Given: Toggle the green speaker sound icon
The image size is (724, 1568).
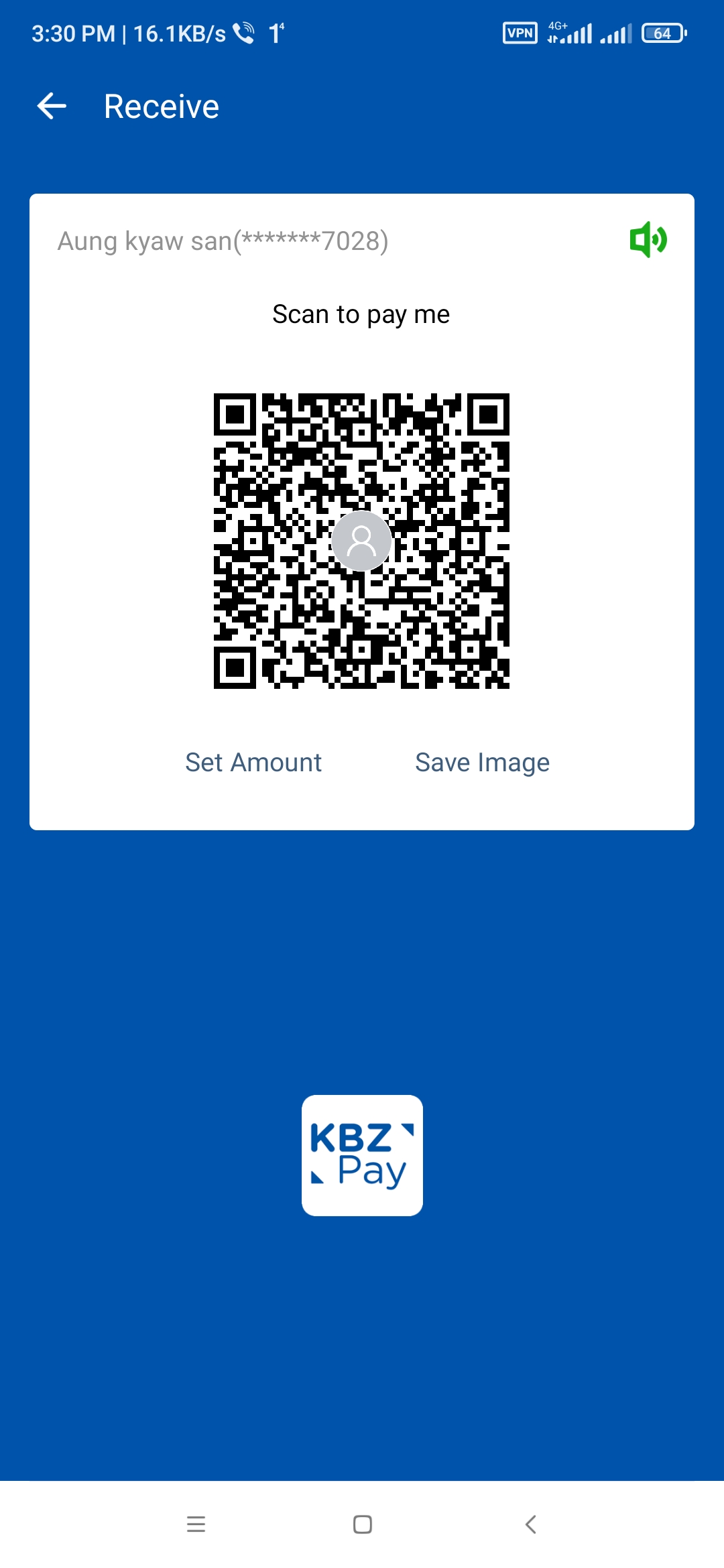Looking at the screenshot, I should click(648, 239).
